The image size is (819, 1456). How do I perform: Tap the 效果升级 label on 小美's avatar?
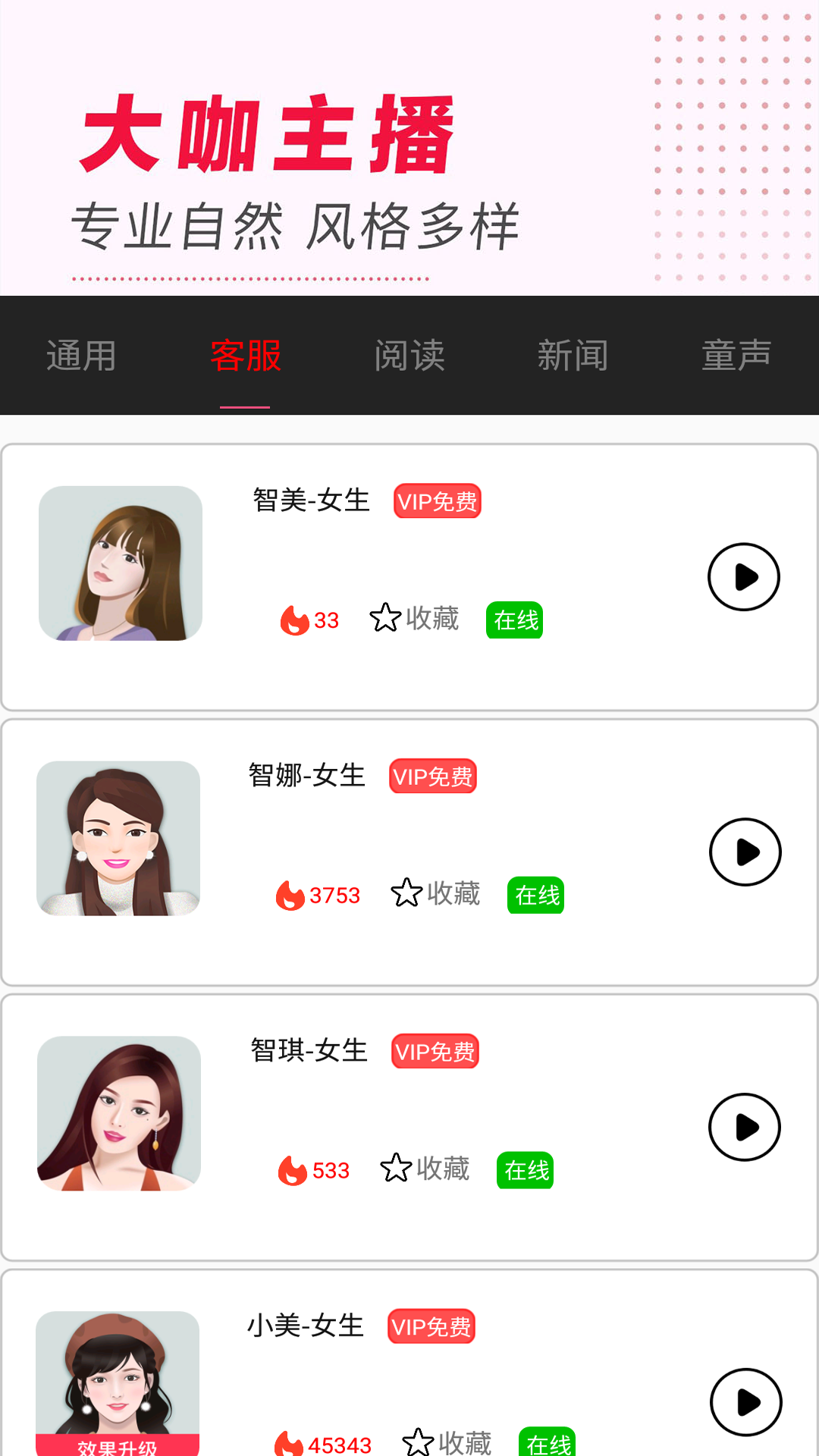[118, 1443]
